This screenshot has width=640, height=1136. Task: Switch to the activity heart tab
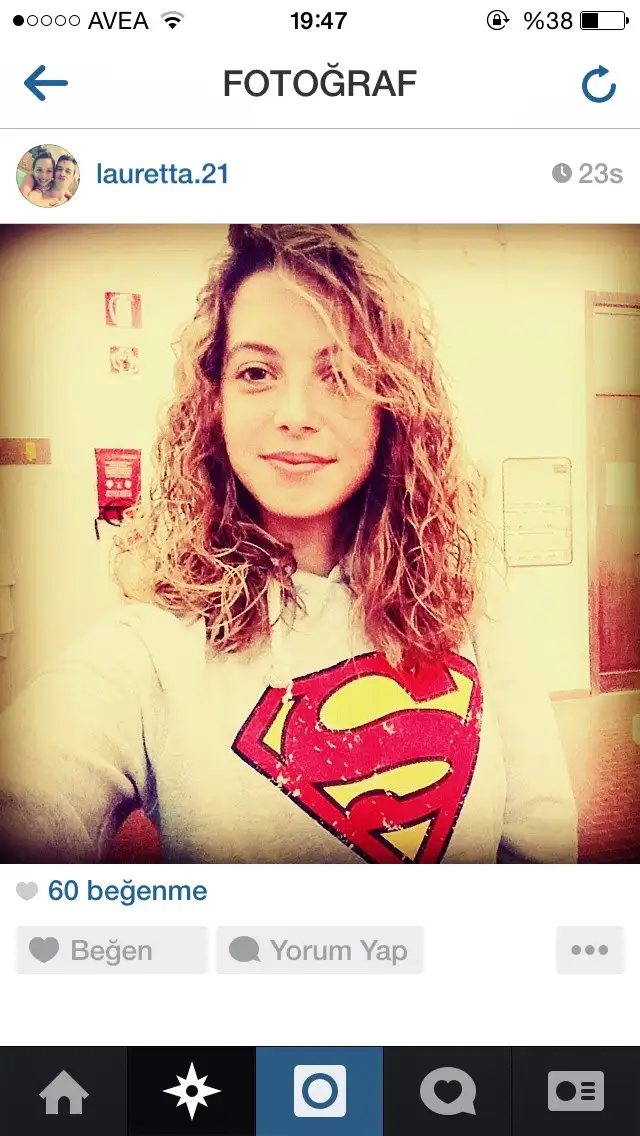coord(447,1091)
